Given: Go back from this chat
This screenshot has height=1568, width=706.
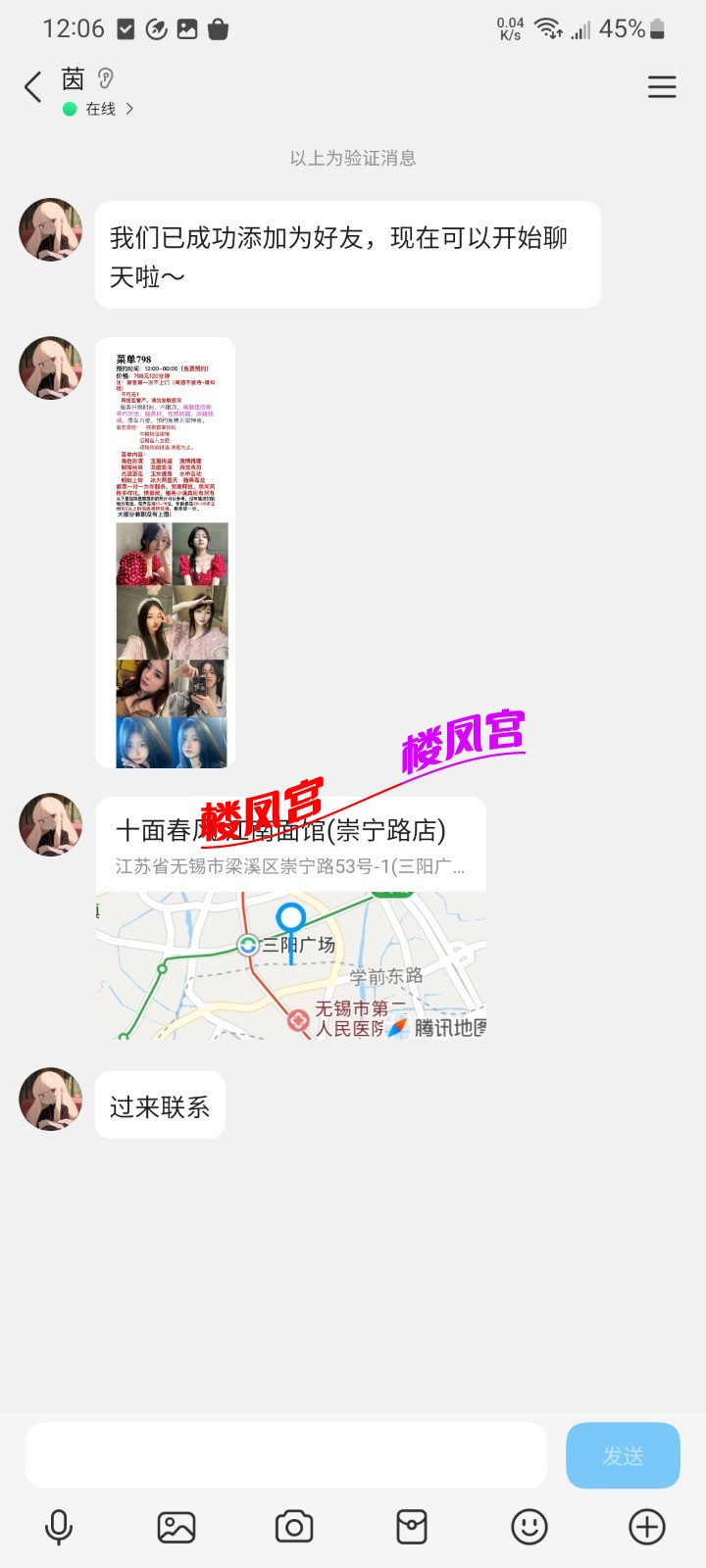Looking at the screenshot, I should (33, 87).
